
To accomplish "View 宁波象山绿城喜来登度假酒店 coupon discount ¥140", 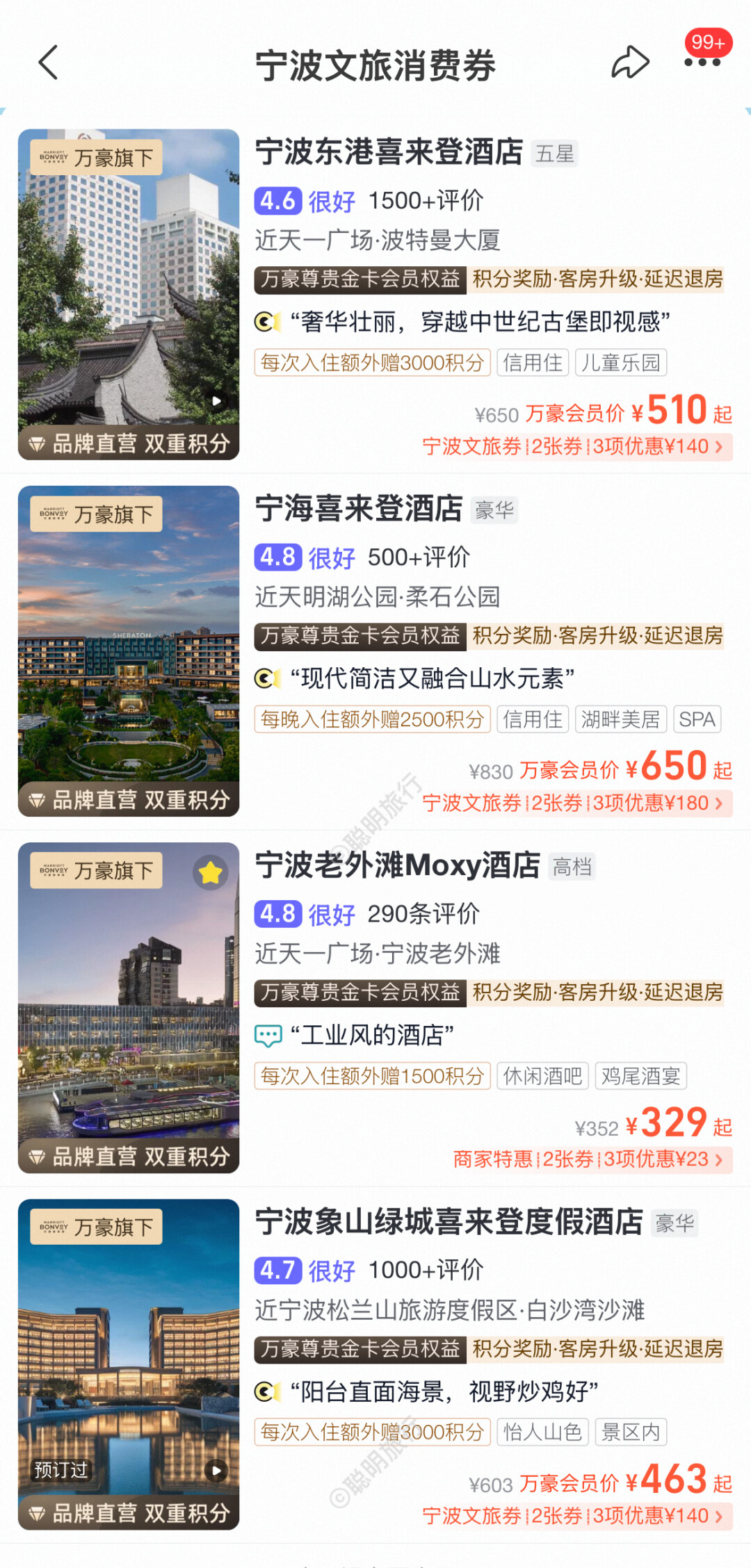I will pos(576,1516).
